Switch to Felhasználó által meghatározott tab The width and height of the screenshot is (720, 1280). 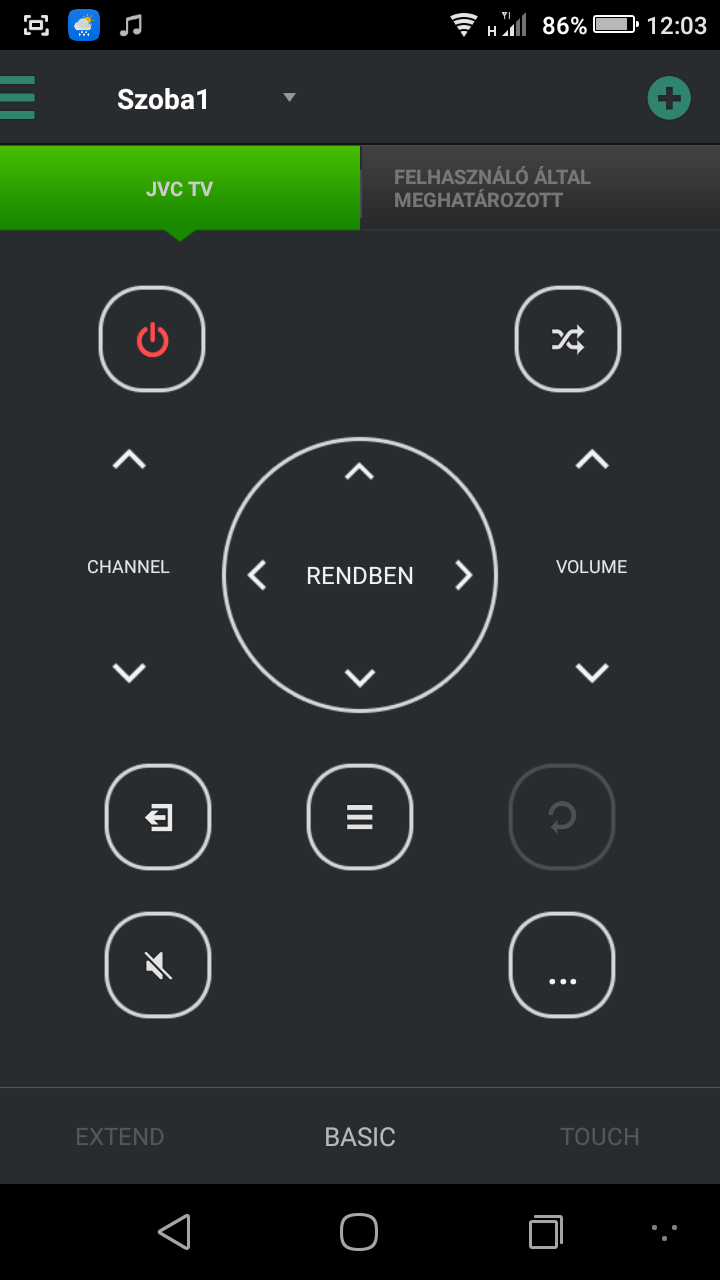point(540,188)
